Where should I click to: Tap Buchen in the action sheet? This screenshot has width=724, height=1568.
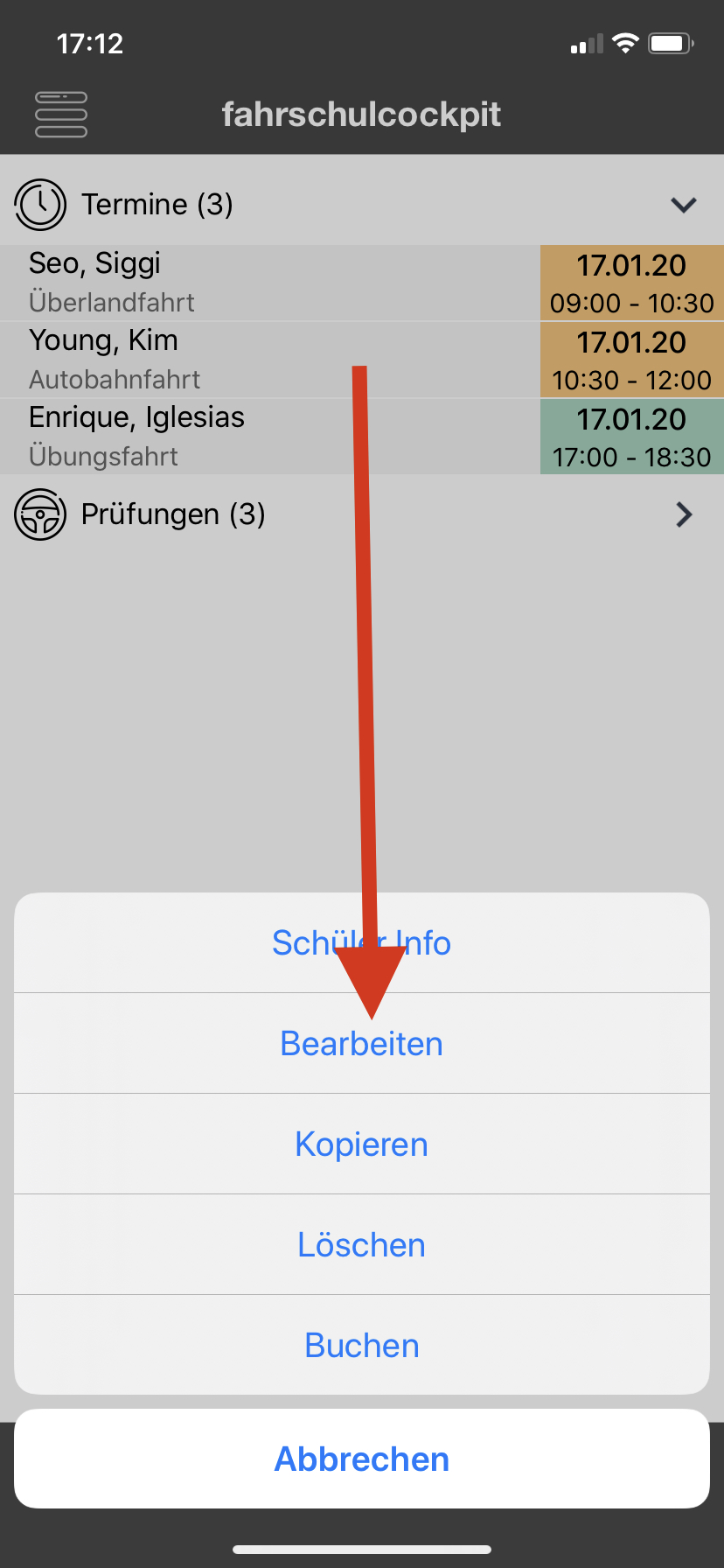tap(361, 1346)
